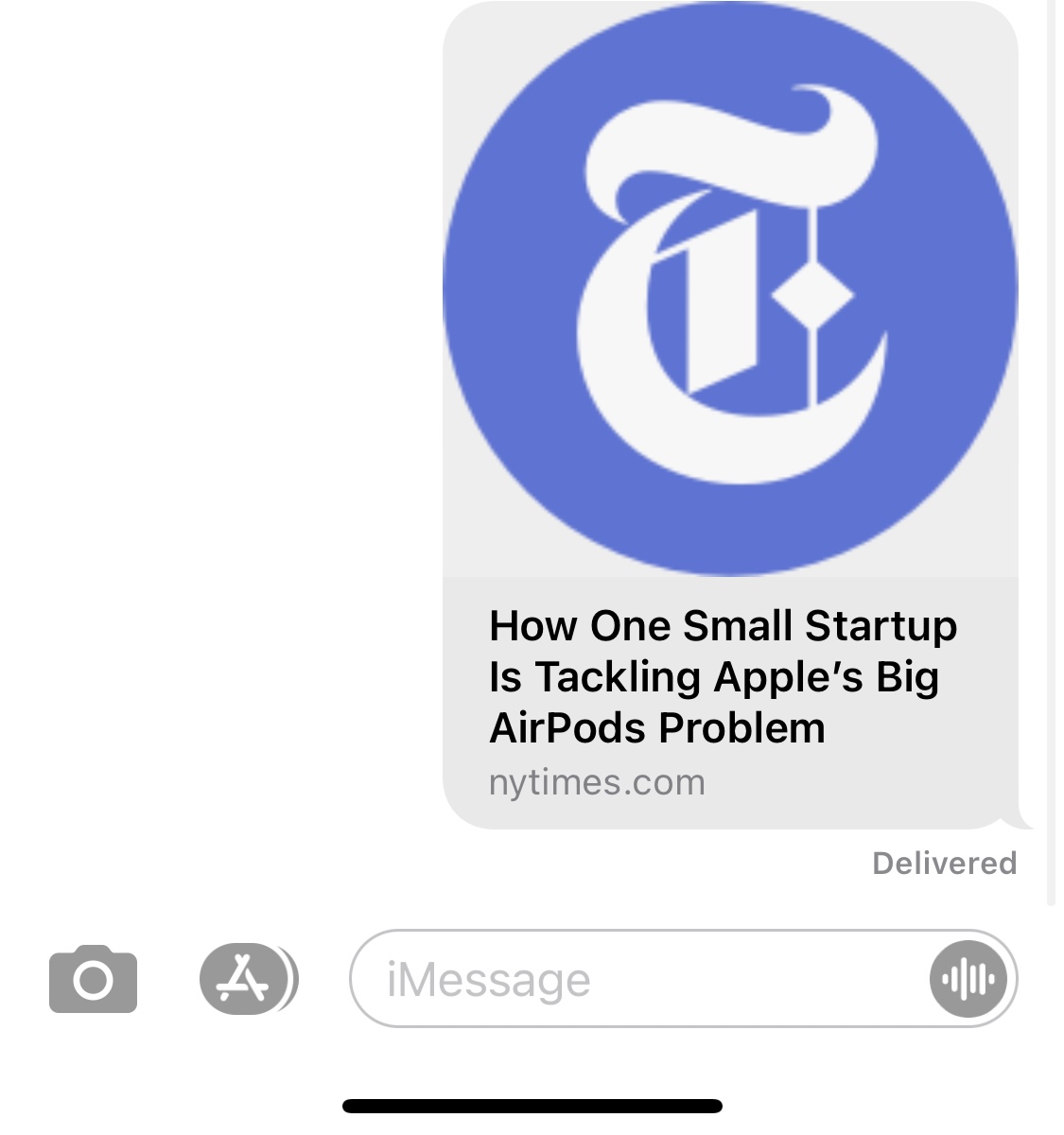This screenshot has height=1135, width=1064.
Task: Open the camera to take a photo
Action: [93, 979]
